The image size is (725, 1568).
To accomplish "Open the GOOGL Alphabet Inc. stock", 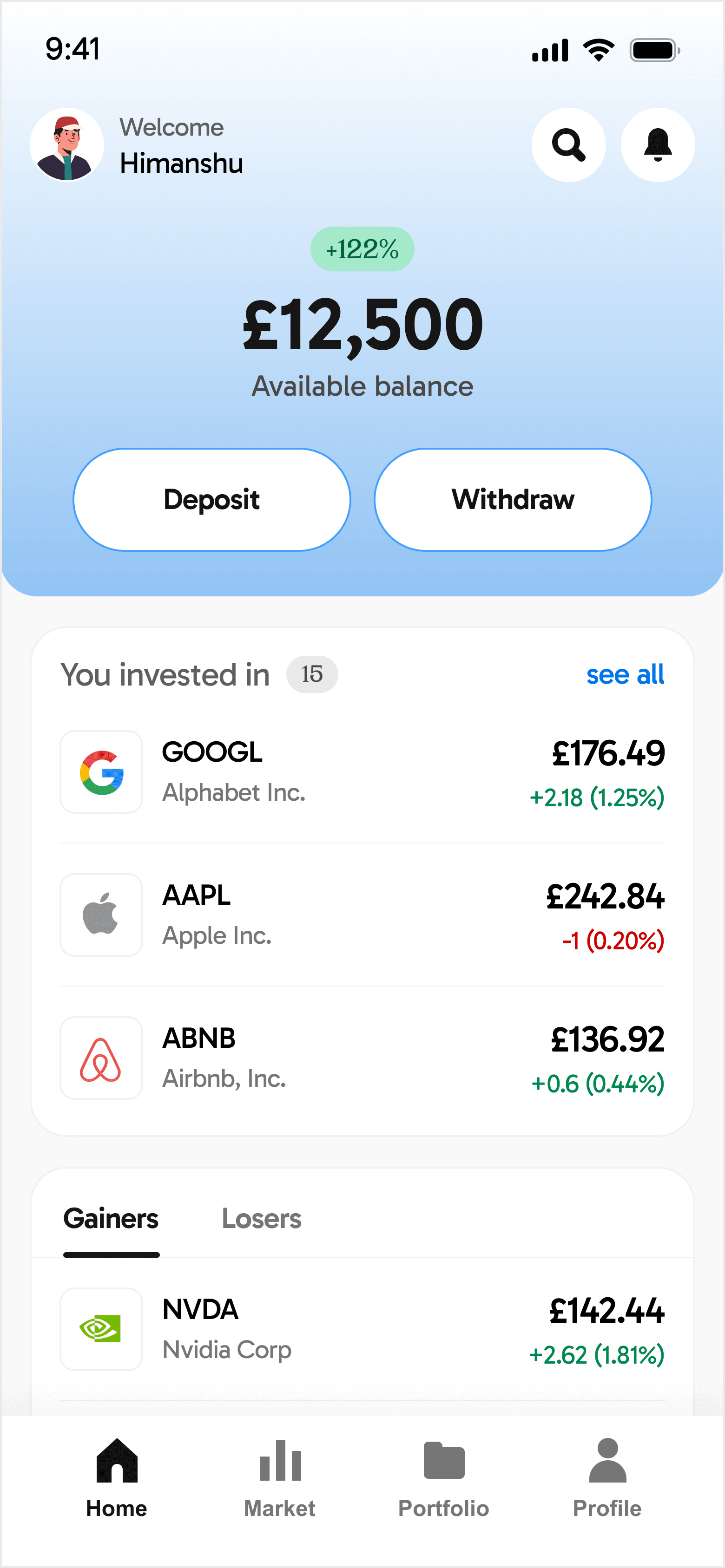I will 362,772.
